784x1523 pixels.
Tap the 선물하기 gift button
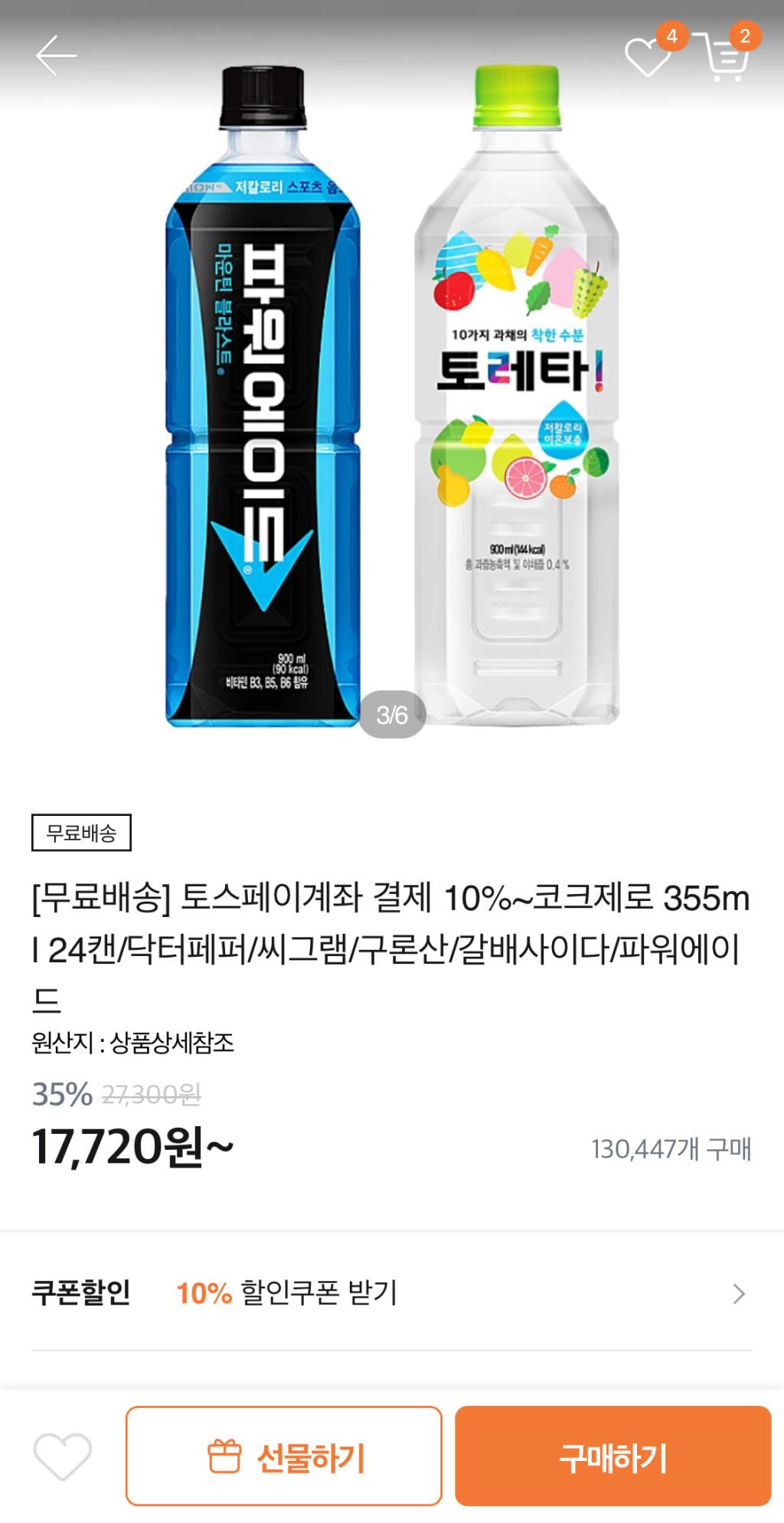click(284, 1456)
